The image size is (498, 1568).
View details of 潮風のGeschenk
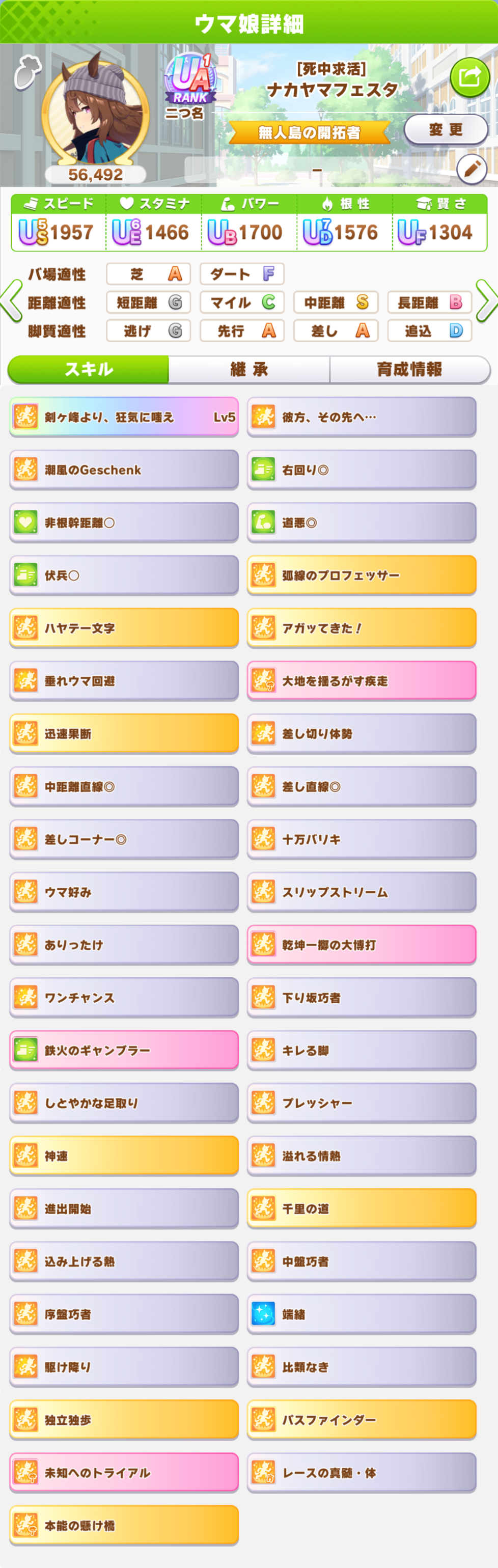[x=124, y=470]
